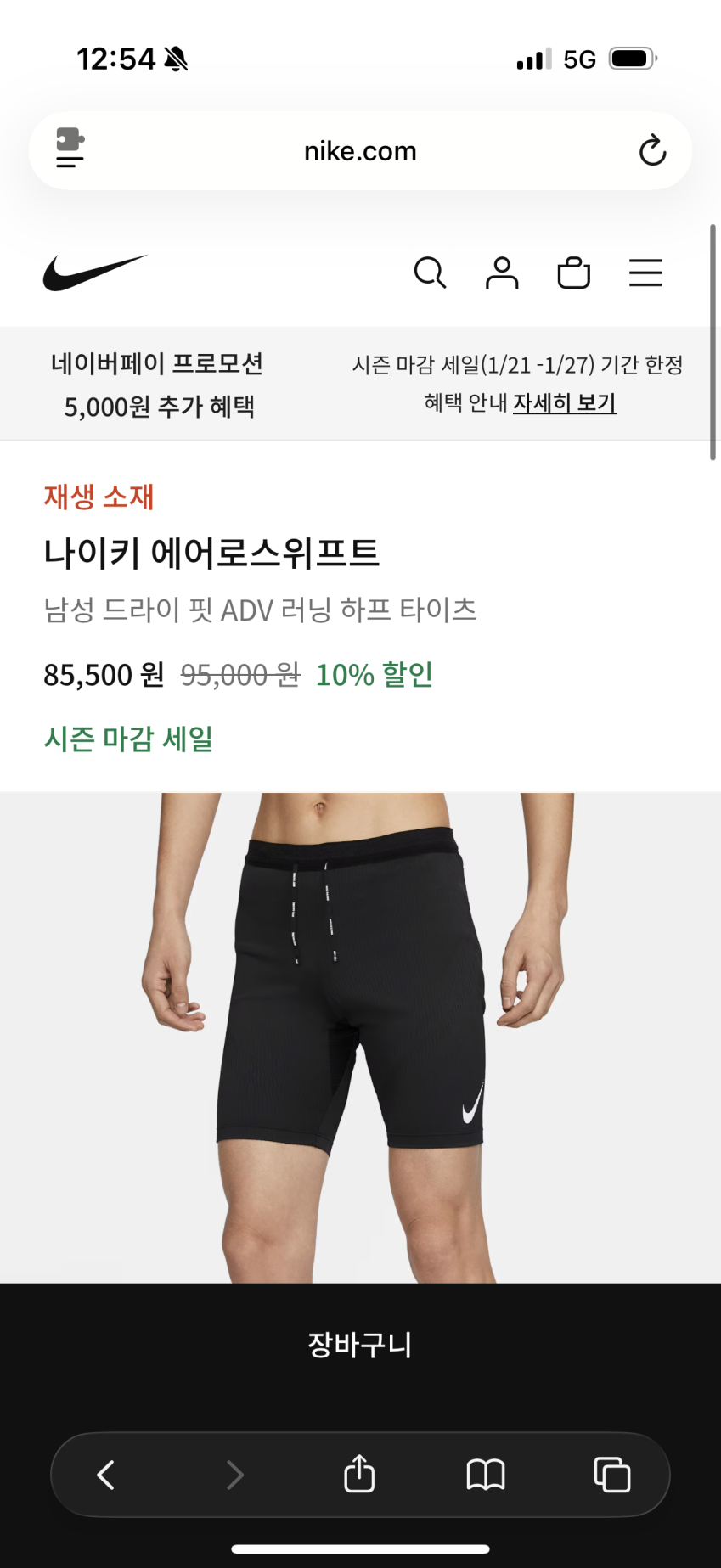This screenshot has width=721, height=1568.
Task: Open the page settings menu in the address bar
Action: coord(70,149)
